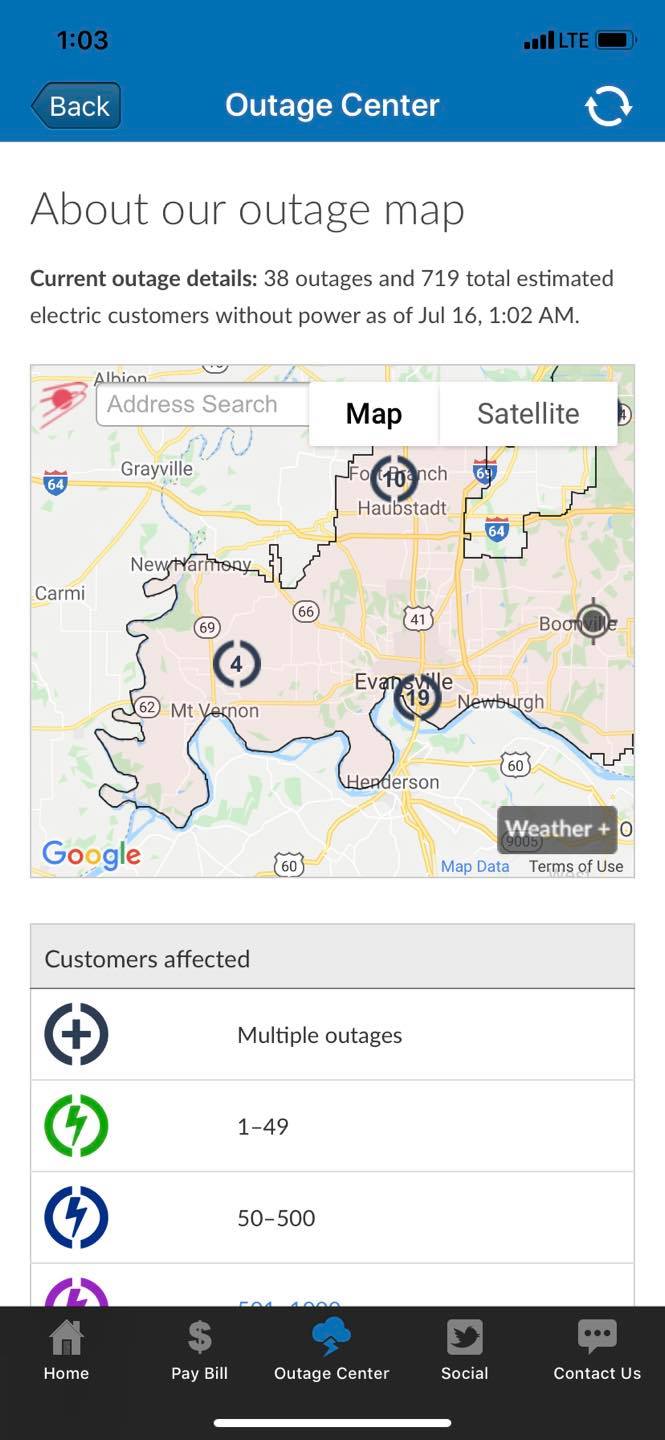
Task: Select the Map view
Action: pos(374,414)
